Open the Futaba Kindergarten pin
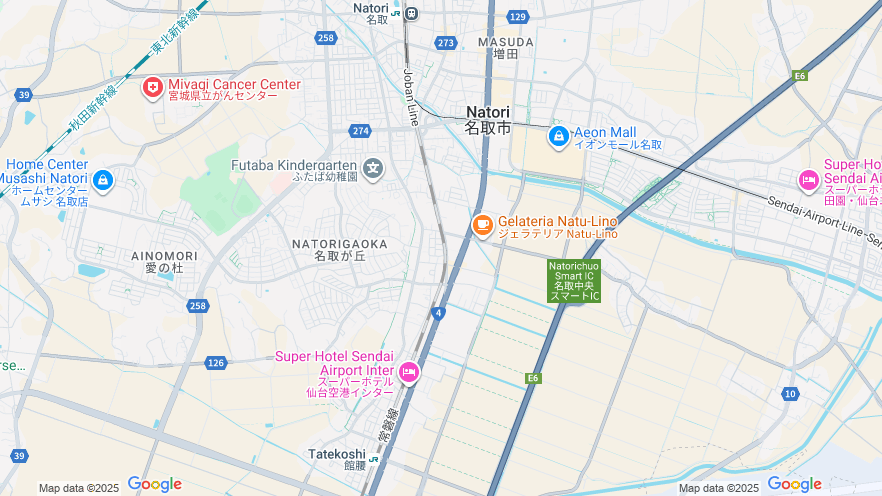 click(373, 168)
